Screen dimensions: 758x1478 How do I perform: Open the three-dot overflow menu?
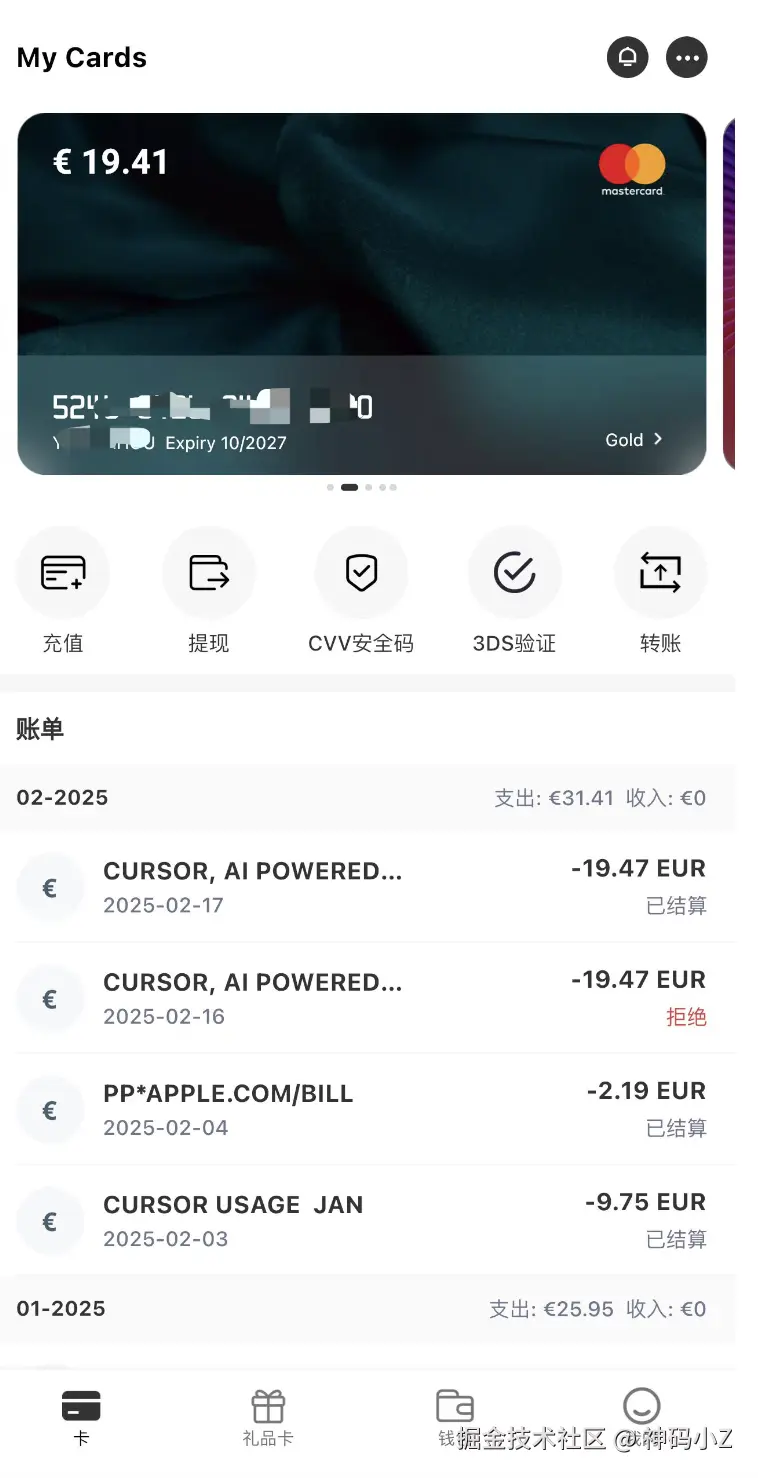pos(687,57)
